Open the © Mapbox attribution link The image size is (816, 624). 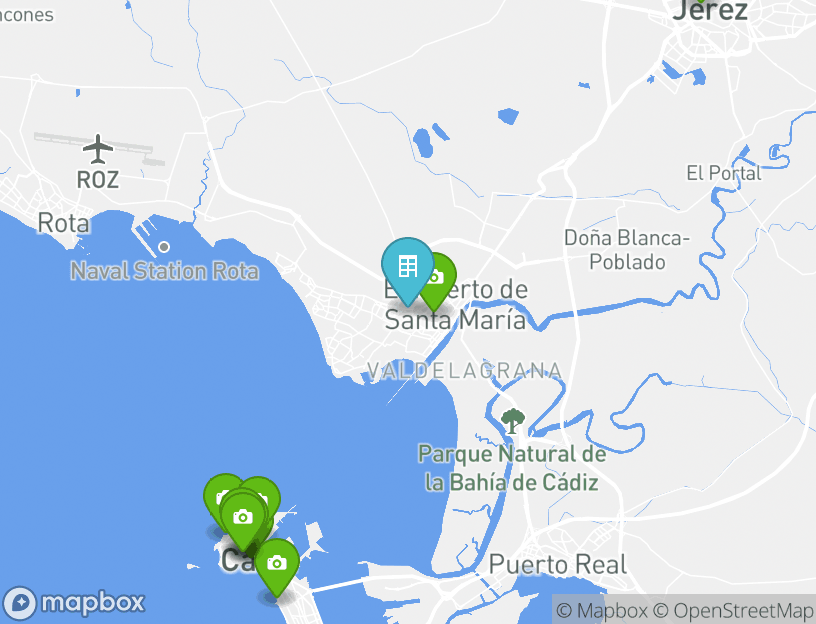[601, 610]
